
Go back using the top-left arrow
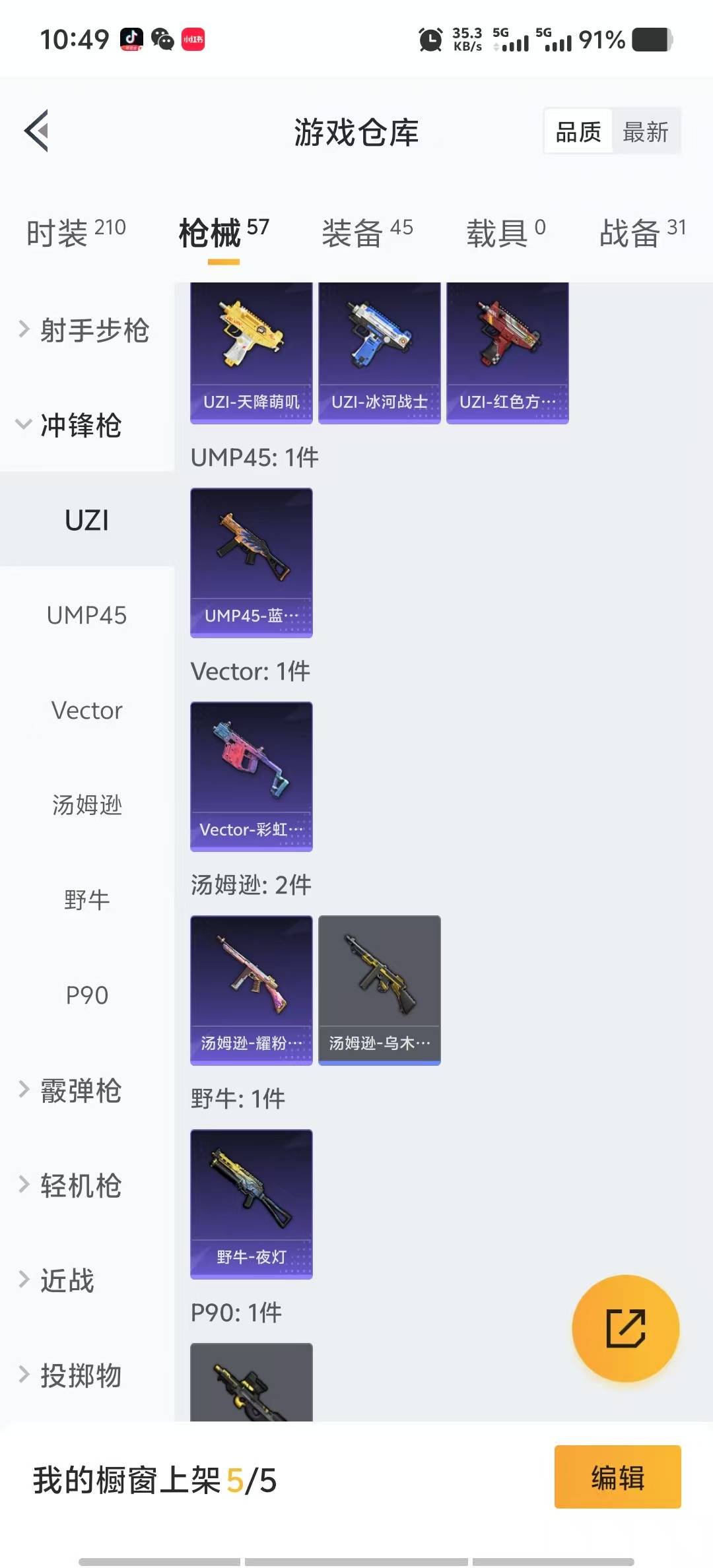point(37,131)
